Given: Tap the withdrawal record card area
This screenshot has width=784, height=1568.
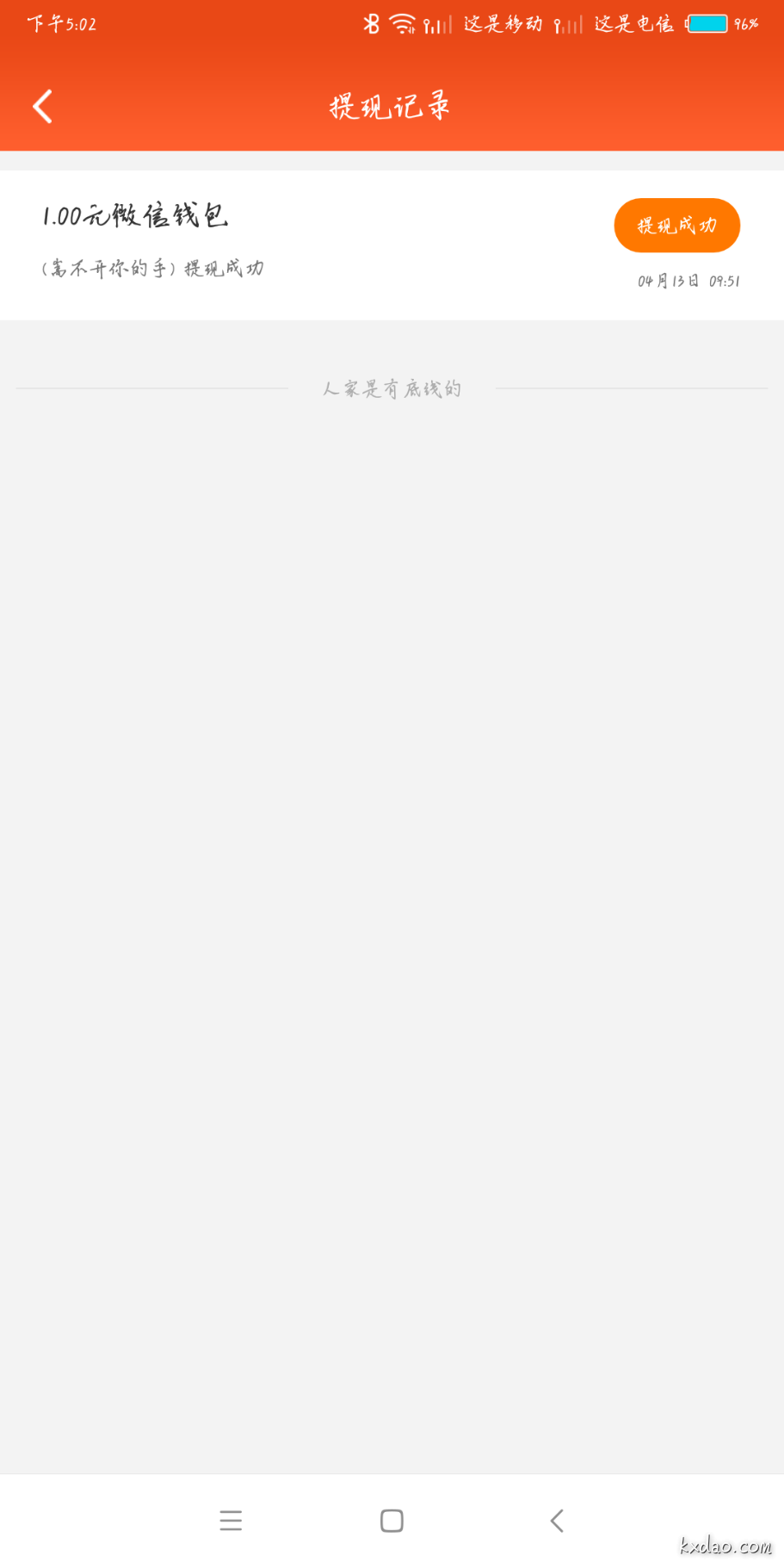Looking at the screenshot, I should pyautogui.click(x=392, y=245).
